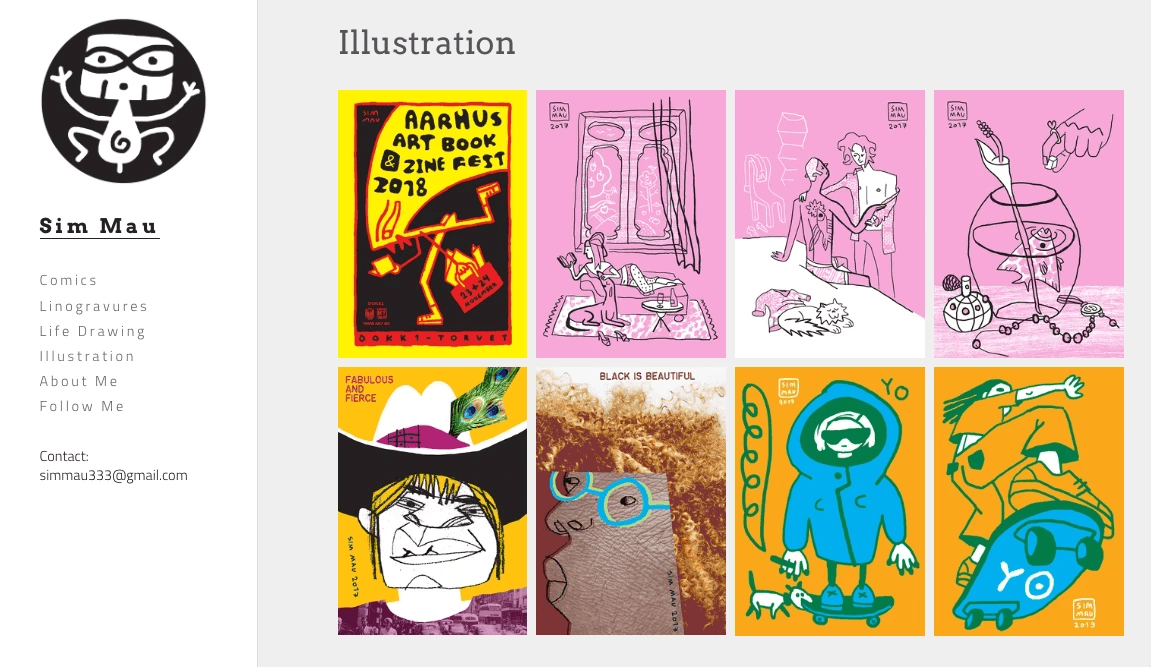
Task: Tap the round site logo
Action: pos(124,101)
